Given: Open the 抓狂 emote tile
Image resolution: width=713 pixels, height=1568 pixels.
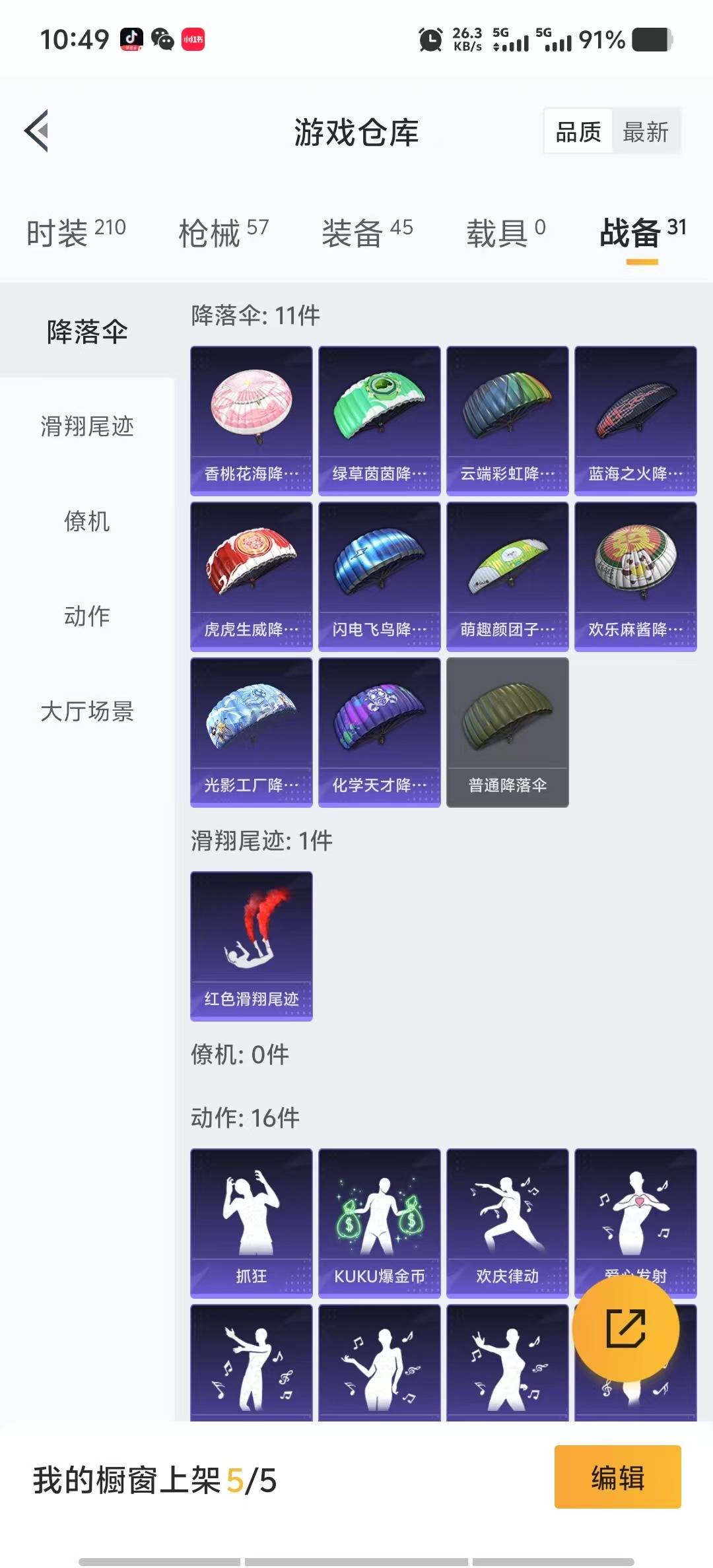Looking at the screenshot, I should point(252,1223).
